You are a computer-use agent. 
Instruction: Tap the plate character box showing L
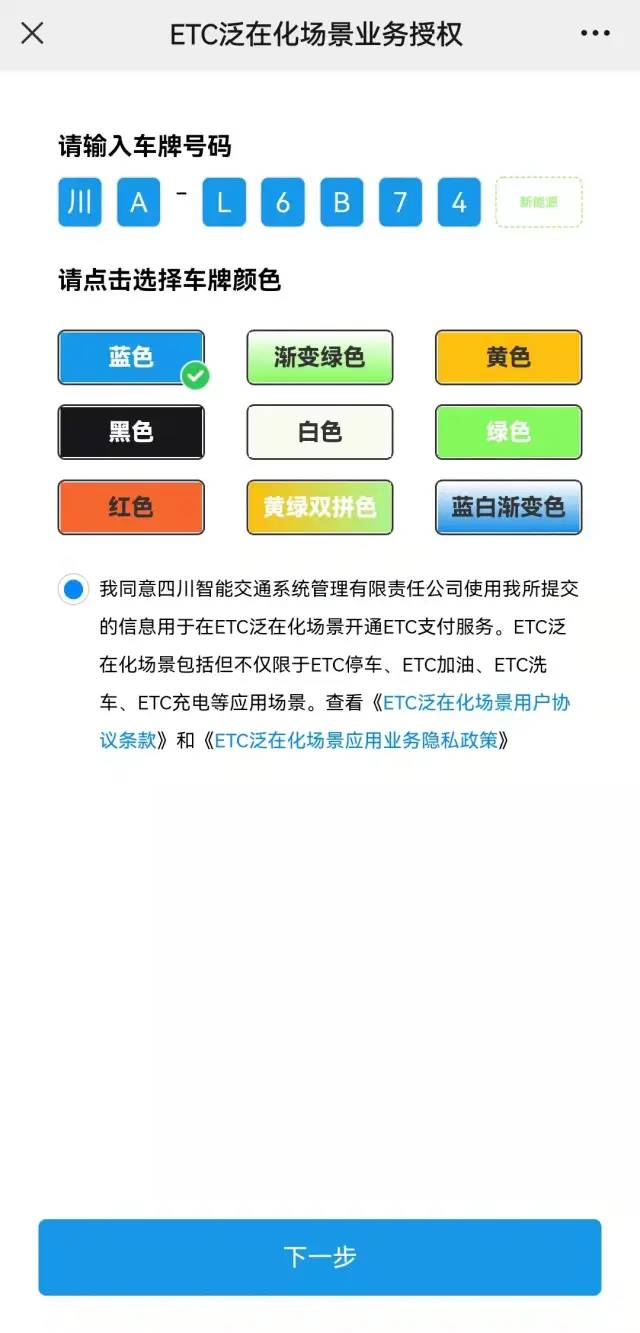pyautogui.click(x=224, y=203)
